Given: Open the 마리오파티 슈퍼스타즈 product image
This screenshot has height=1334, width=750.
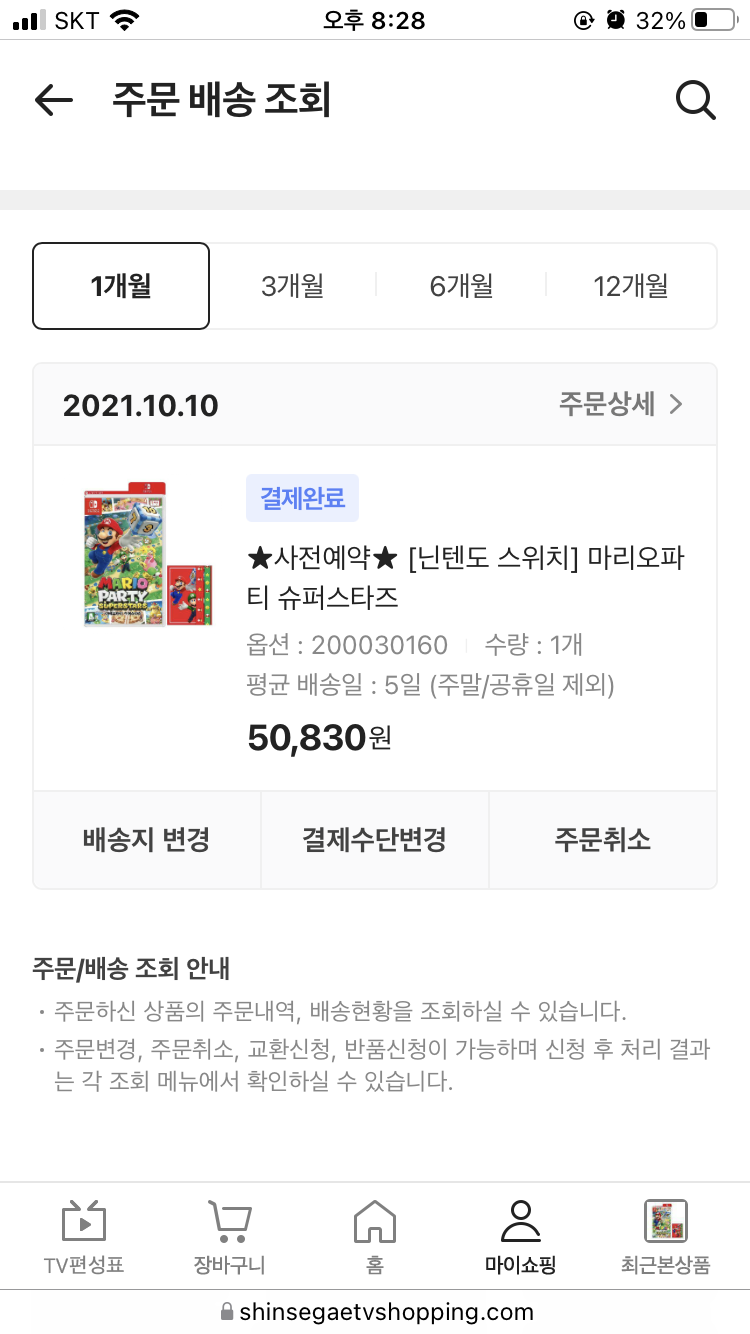Looking at the screenshot, I should click(149, 555).
